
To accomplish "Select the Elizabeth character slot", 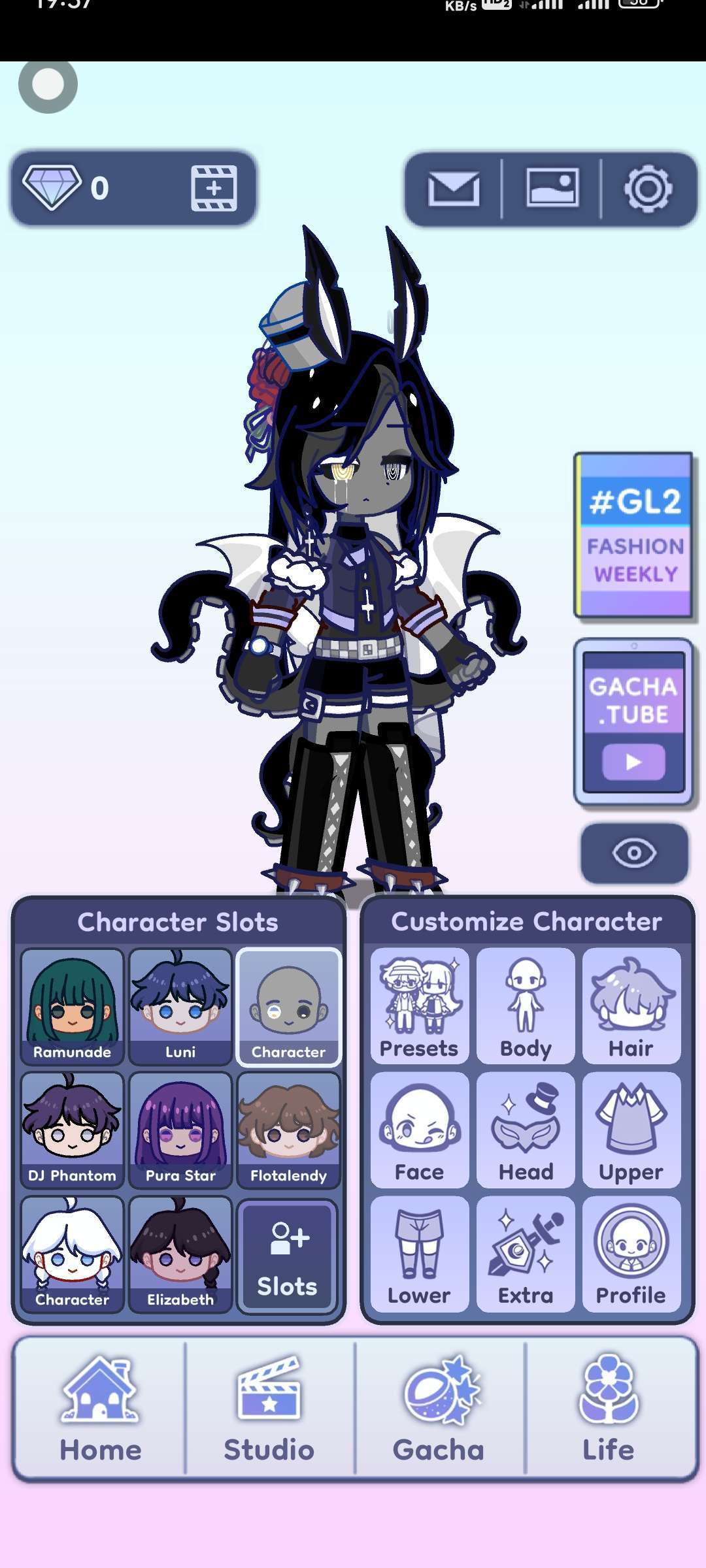I will [x=180, y=1254].
